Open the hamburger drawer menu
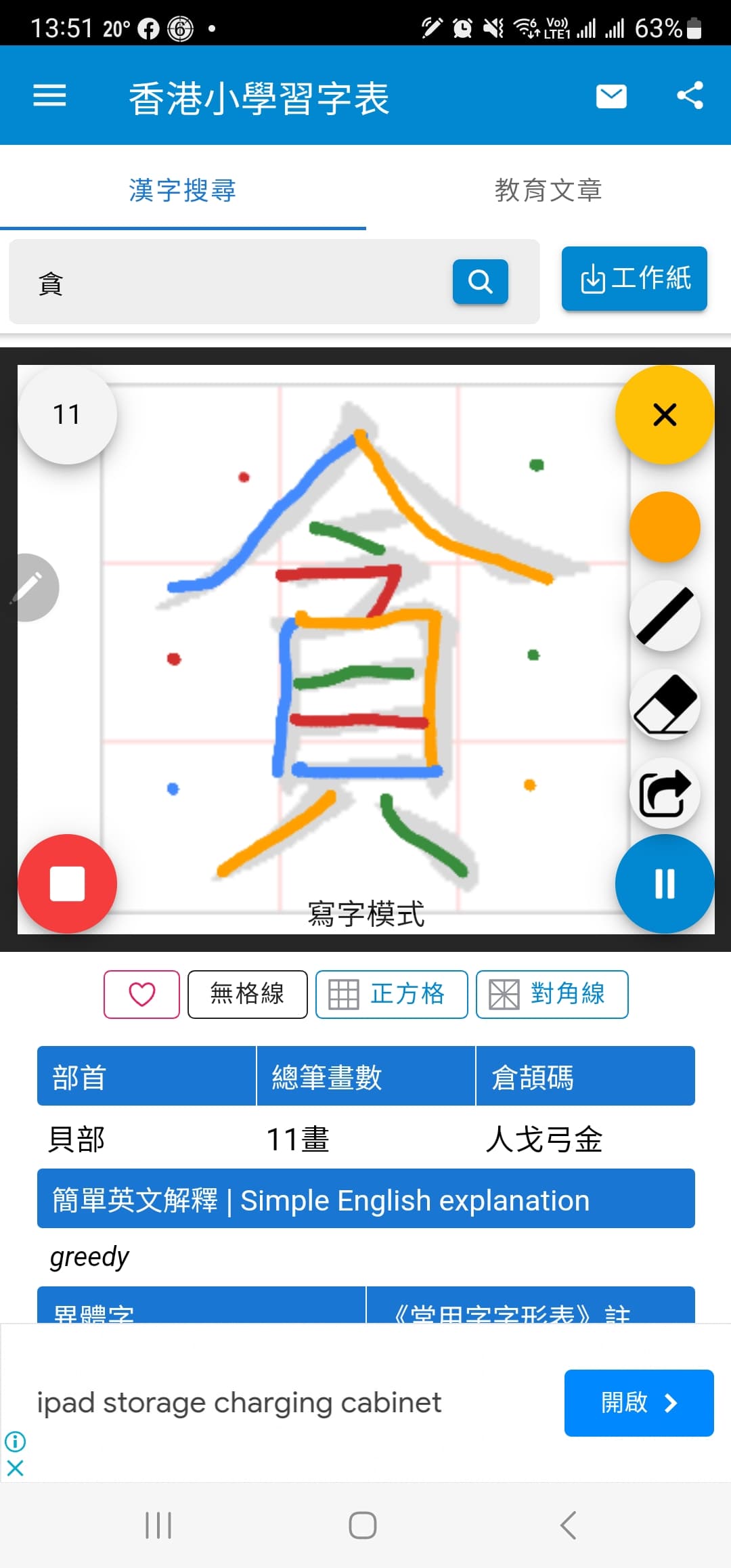731x1568 pixels. [49, 95]
